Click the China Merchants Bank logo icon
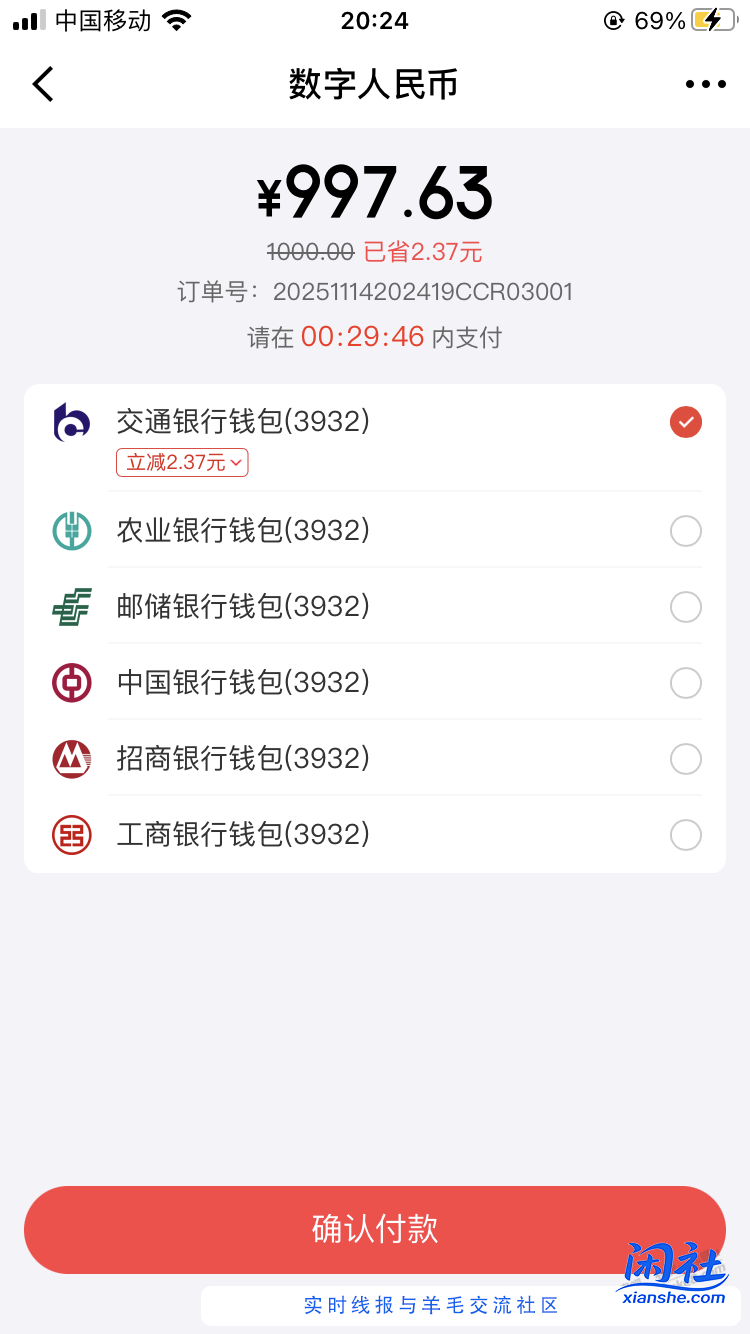The height and width of the screenshot is (1334, 750). (x=70, y=759)
